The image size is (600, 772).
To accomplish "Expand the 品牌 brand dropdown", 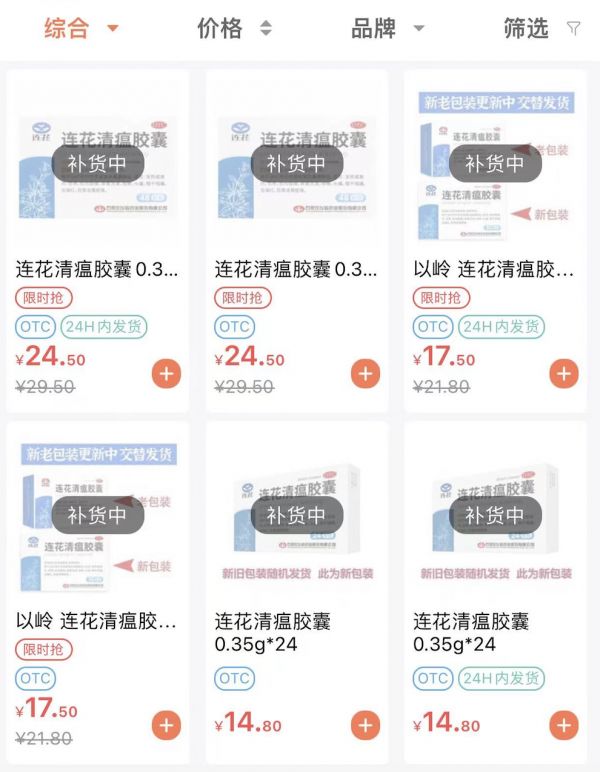I will pyautogui.click(x=387, y=28).
